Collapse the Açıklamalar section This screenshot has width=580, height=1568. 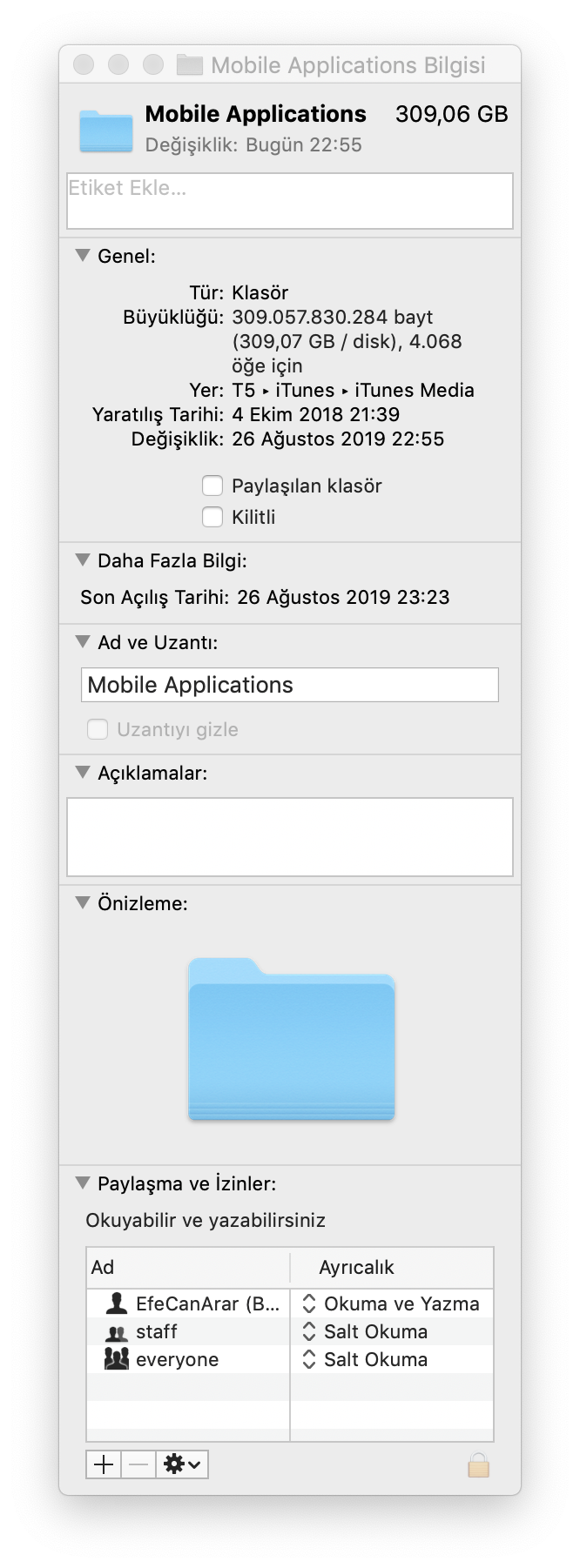point(83,772)
